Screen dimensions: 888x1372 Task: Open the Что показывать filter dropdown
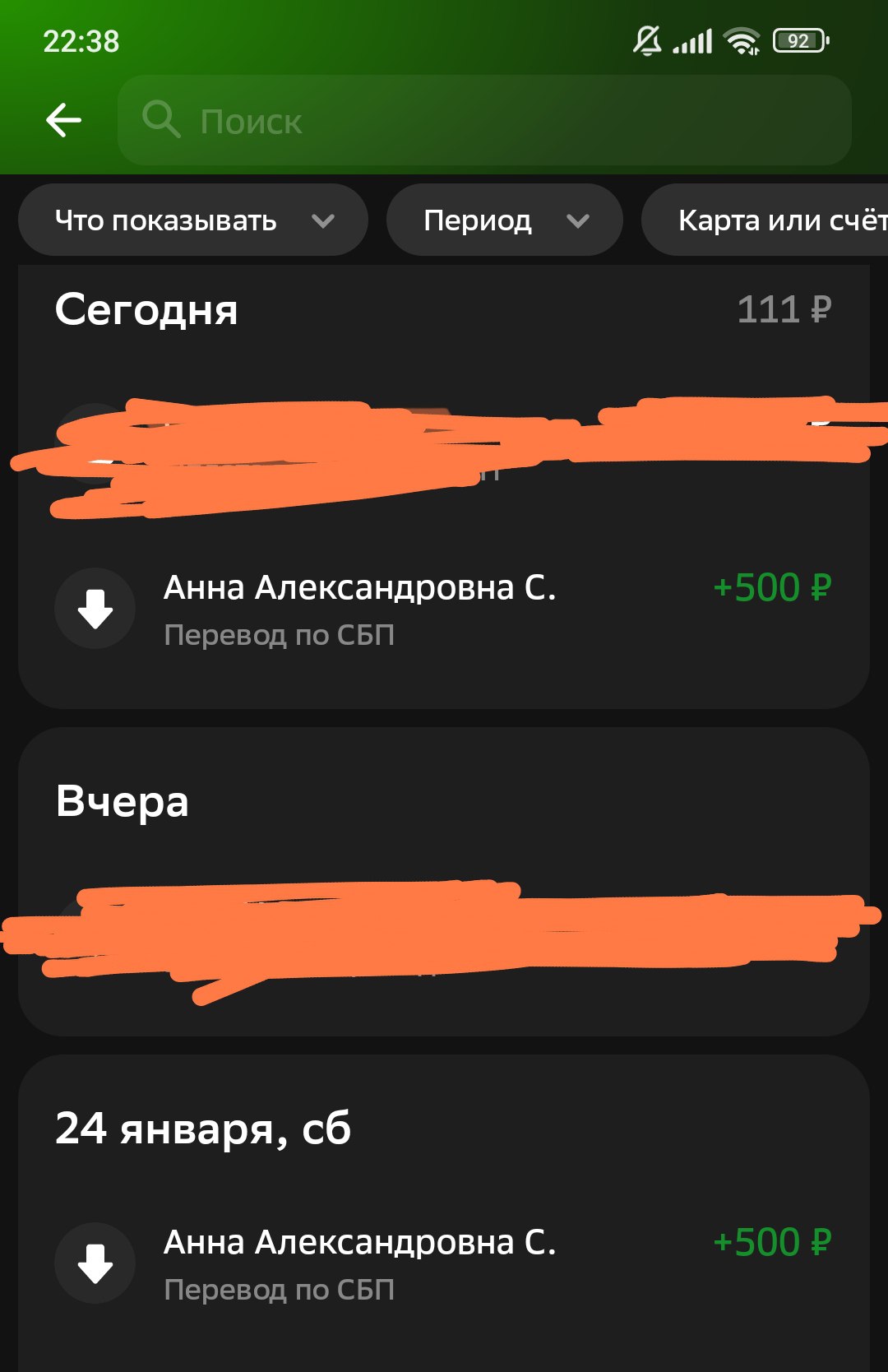(192, 220)
